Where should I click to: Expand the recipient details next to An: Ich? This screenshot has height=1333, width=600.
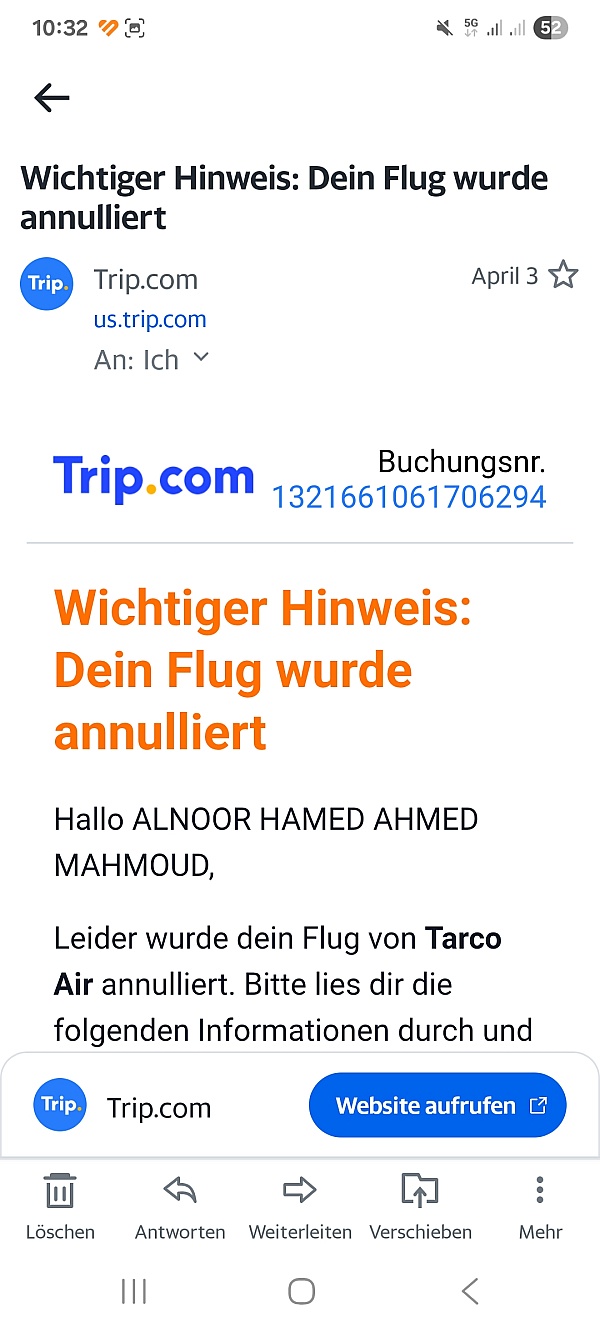201,357
